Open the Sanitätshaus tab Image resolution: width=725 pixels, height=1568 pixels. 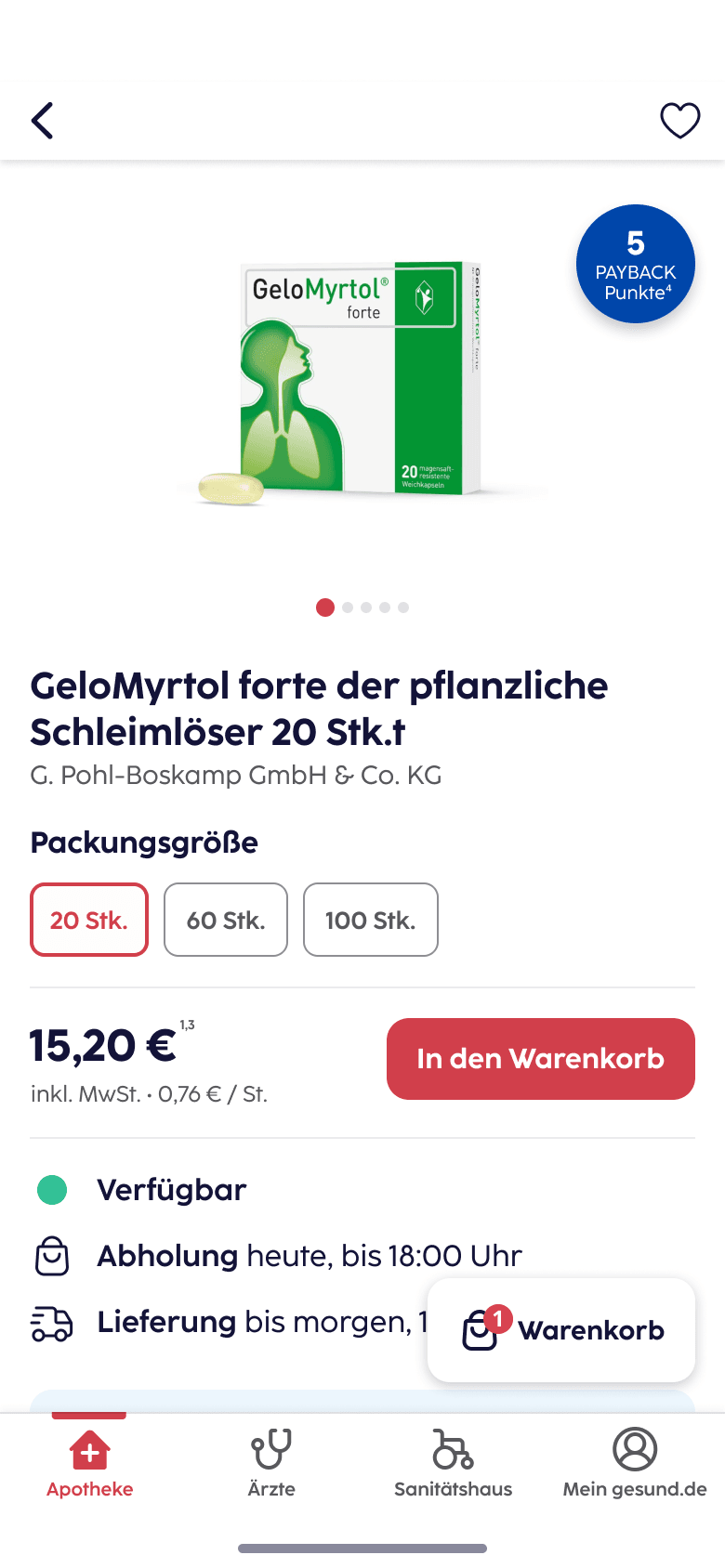453,1463
